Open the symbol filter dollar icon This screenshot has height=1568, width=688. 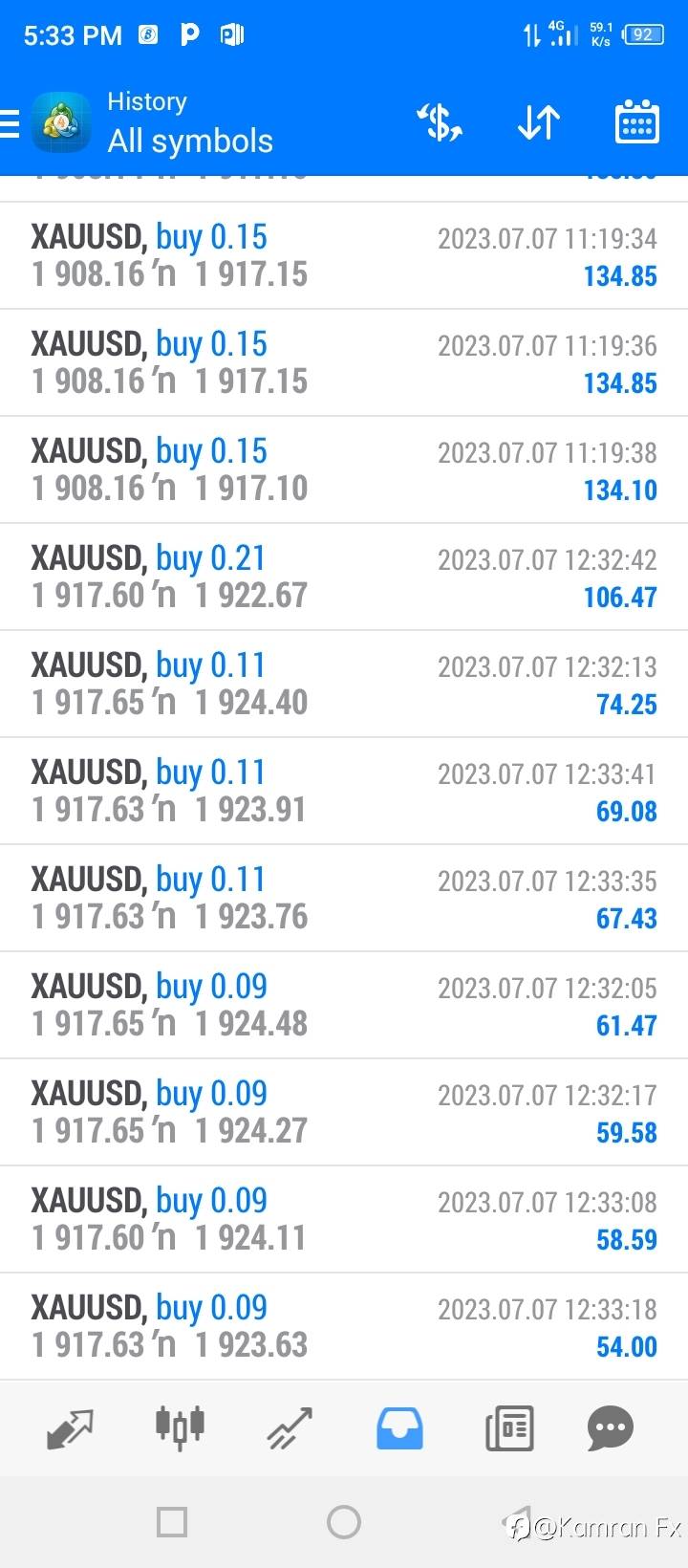click(440, 122)
